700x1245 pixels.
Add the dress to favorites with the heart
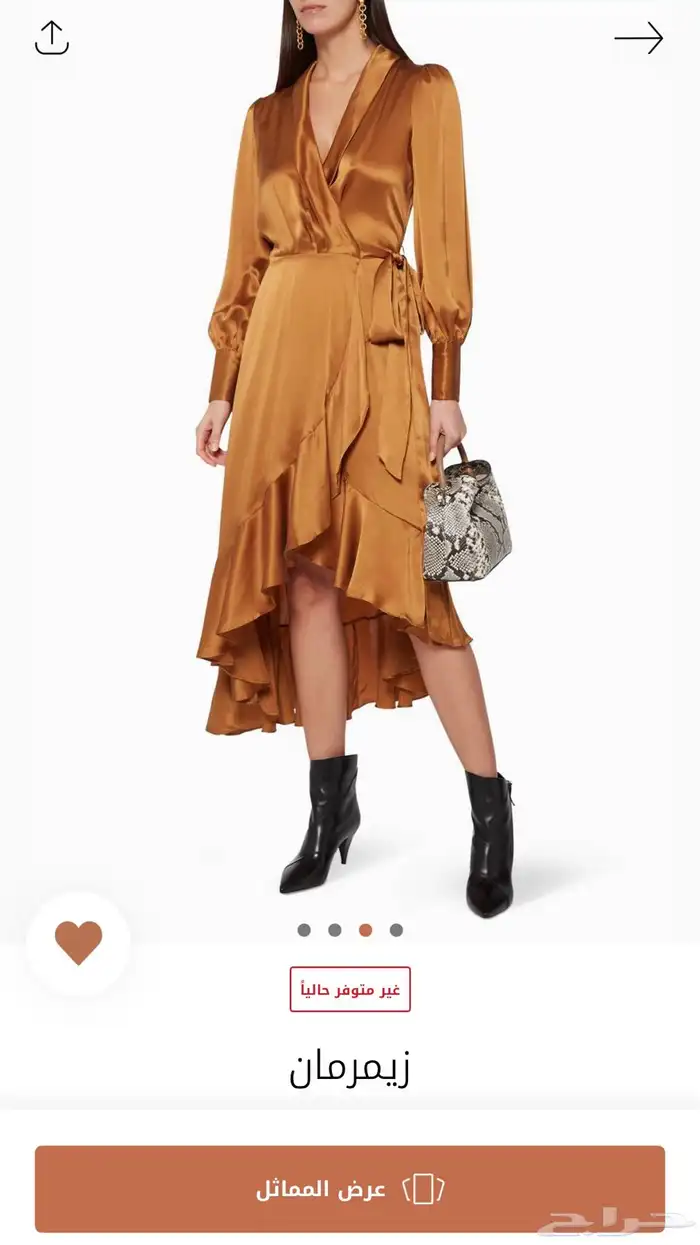(x=78, y=943)
